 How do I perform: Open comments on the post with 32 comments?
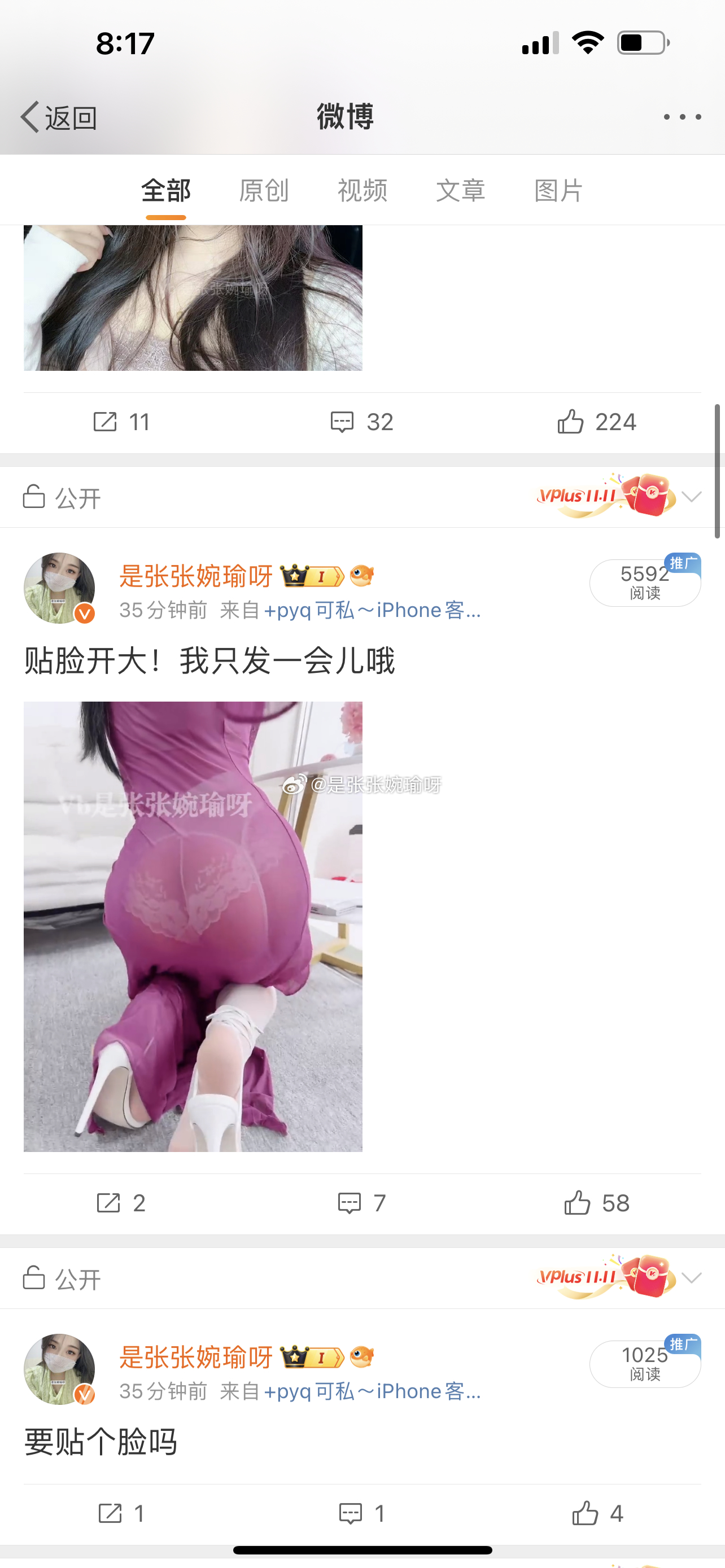pos(361,422)
